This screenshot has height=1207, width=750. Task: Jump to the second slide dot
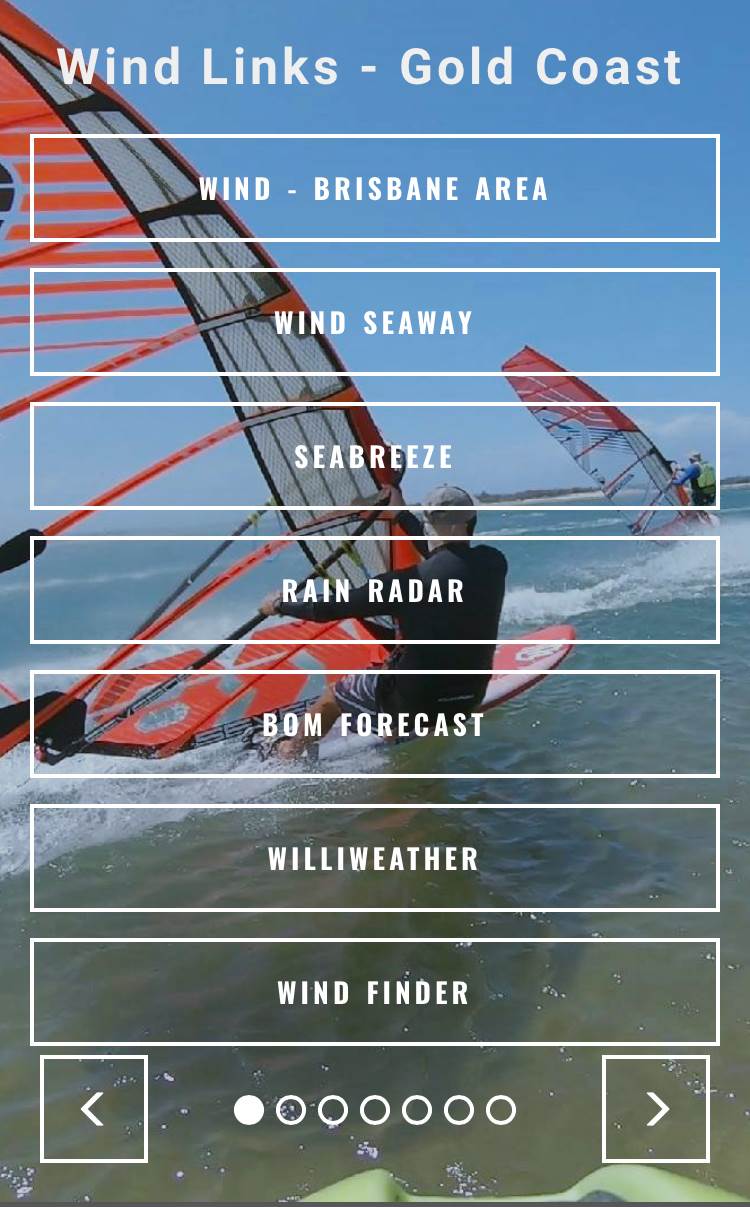point(291,1110)
